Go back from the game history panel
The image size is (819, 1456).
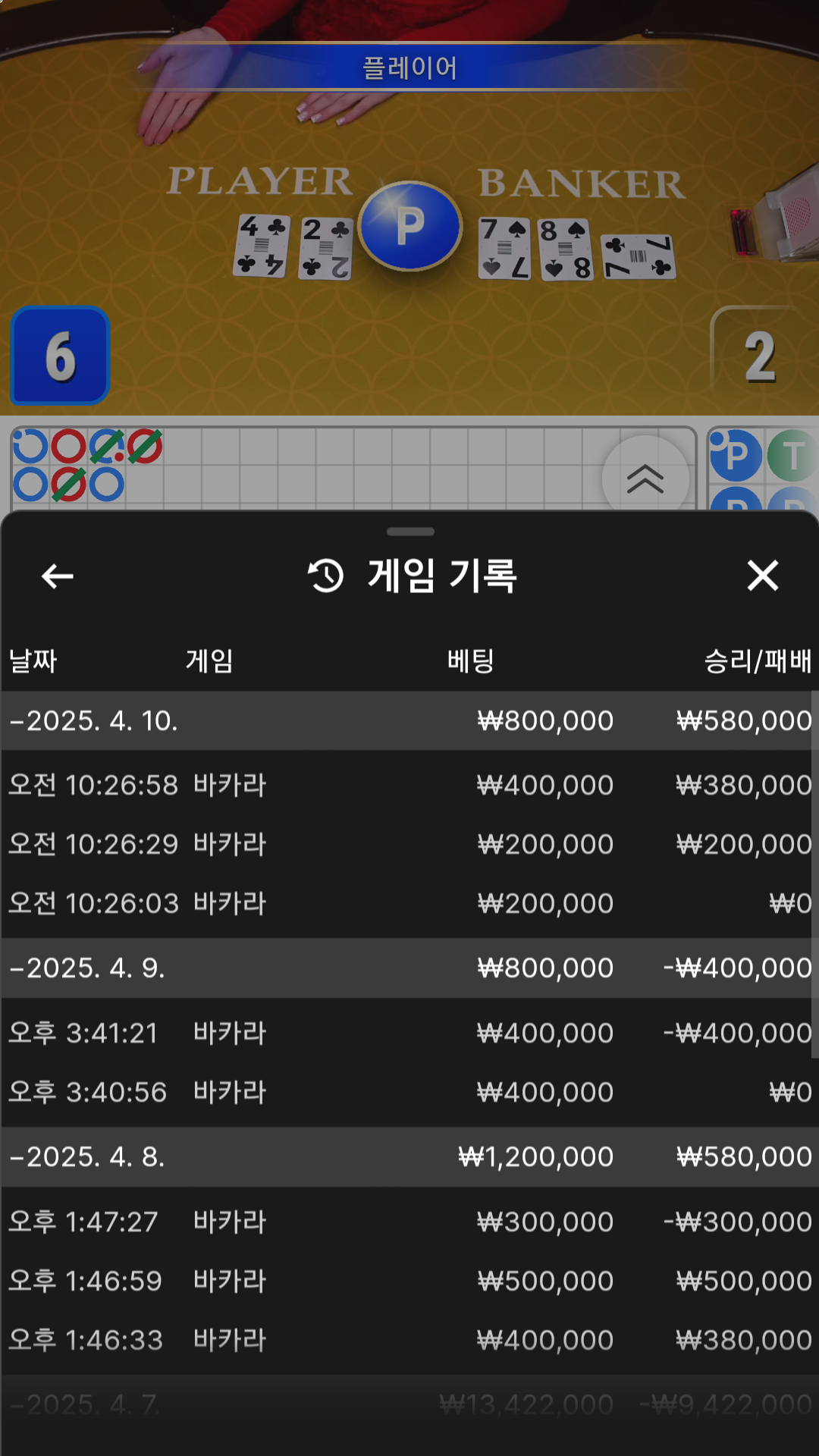[57, 576]
